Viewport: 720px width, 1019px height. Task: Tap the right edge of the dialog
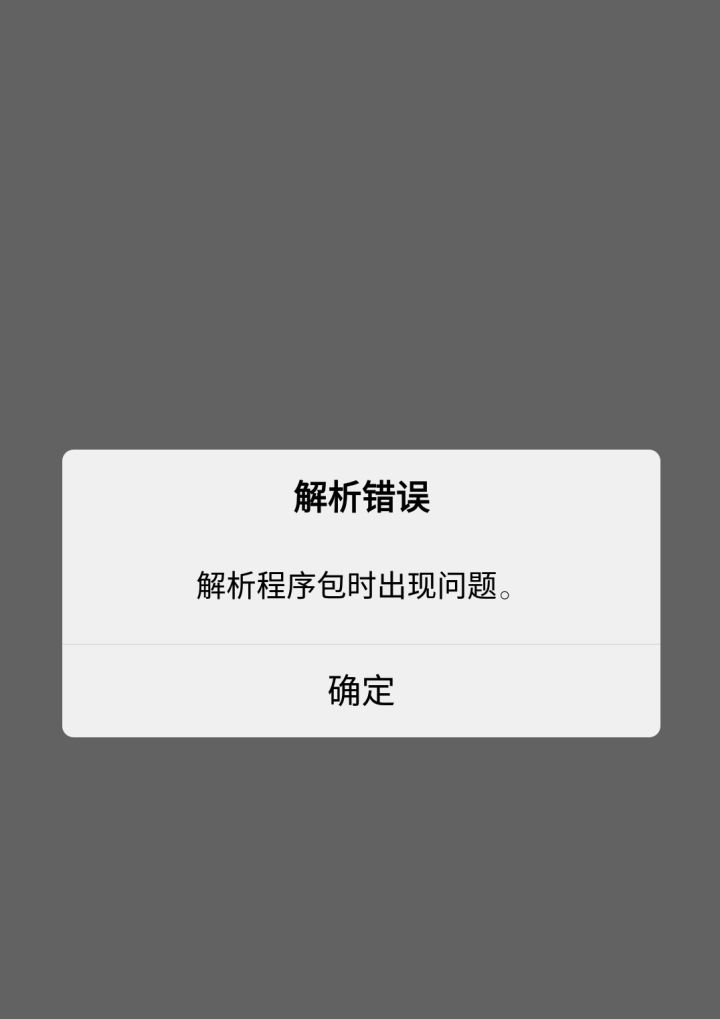tap(652, 593)
